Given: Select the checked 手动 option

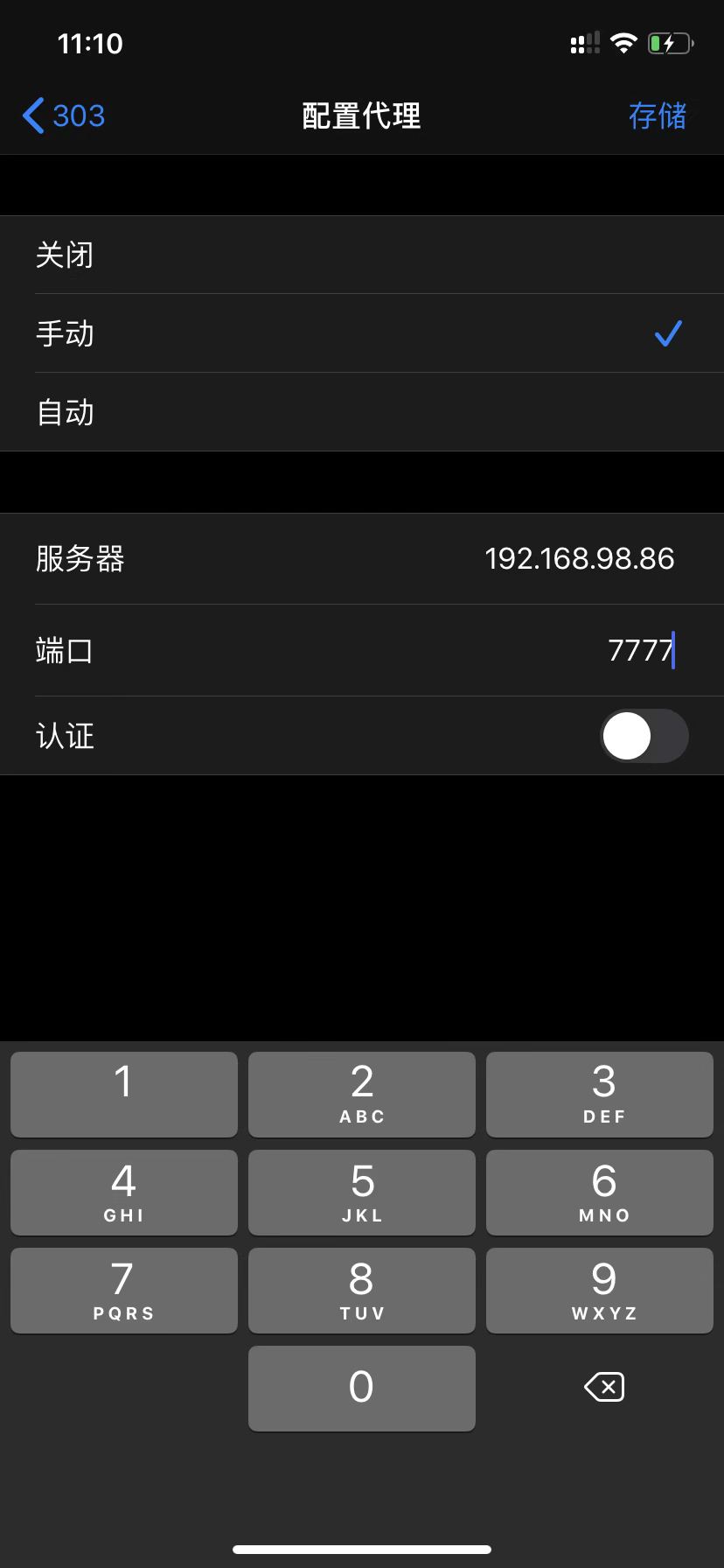Looking at the screenshot, I should pos(362,333).
